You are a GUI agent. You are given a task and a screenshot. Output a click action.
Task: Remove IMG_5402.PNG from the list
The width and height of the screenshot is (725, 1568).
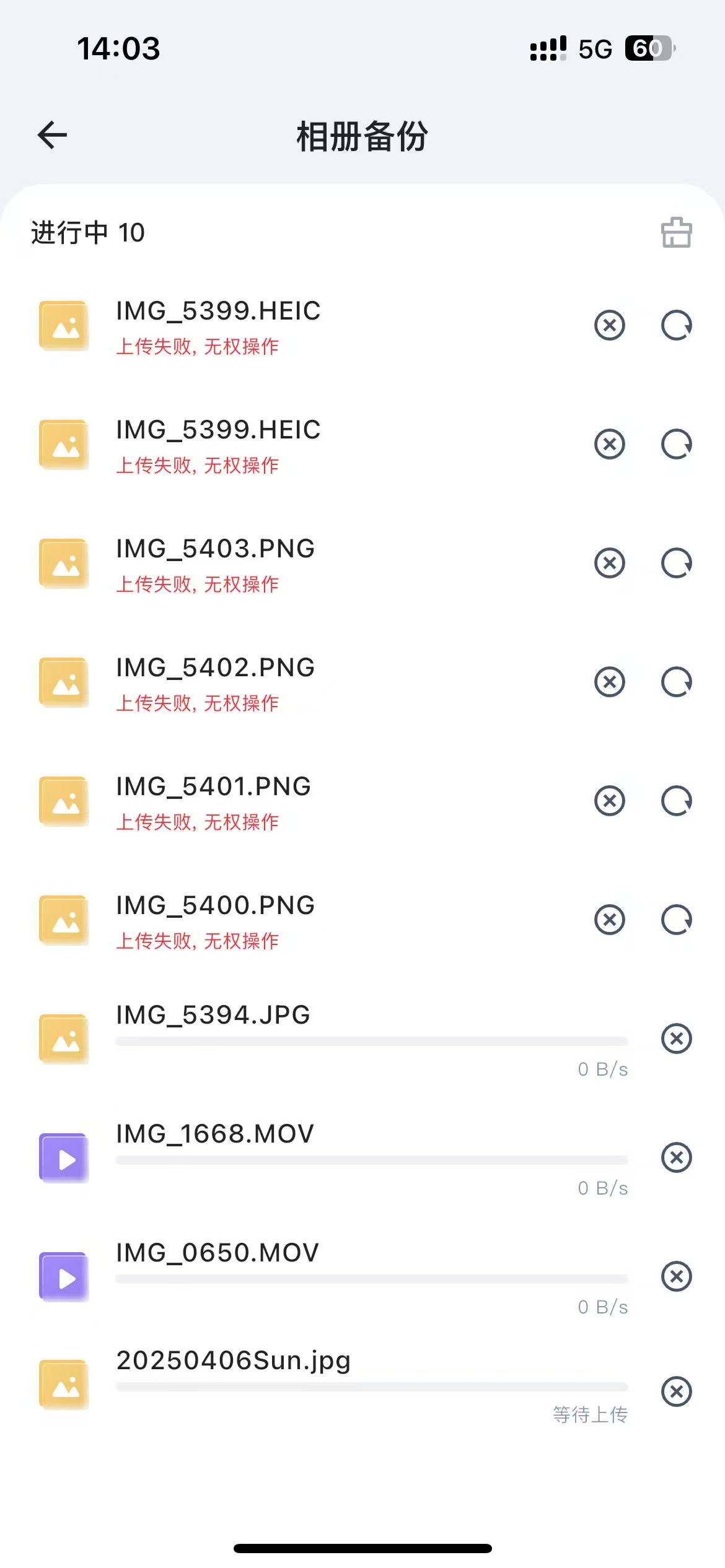click(x=610, y=682)
